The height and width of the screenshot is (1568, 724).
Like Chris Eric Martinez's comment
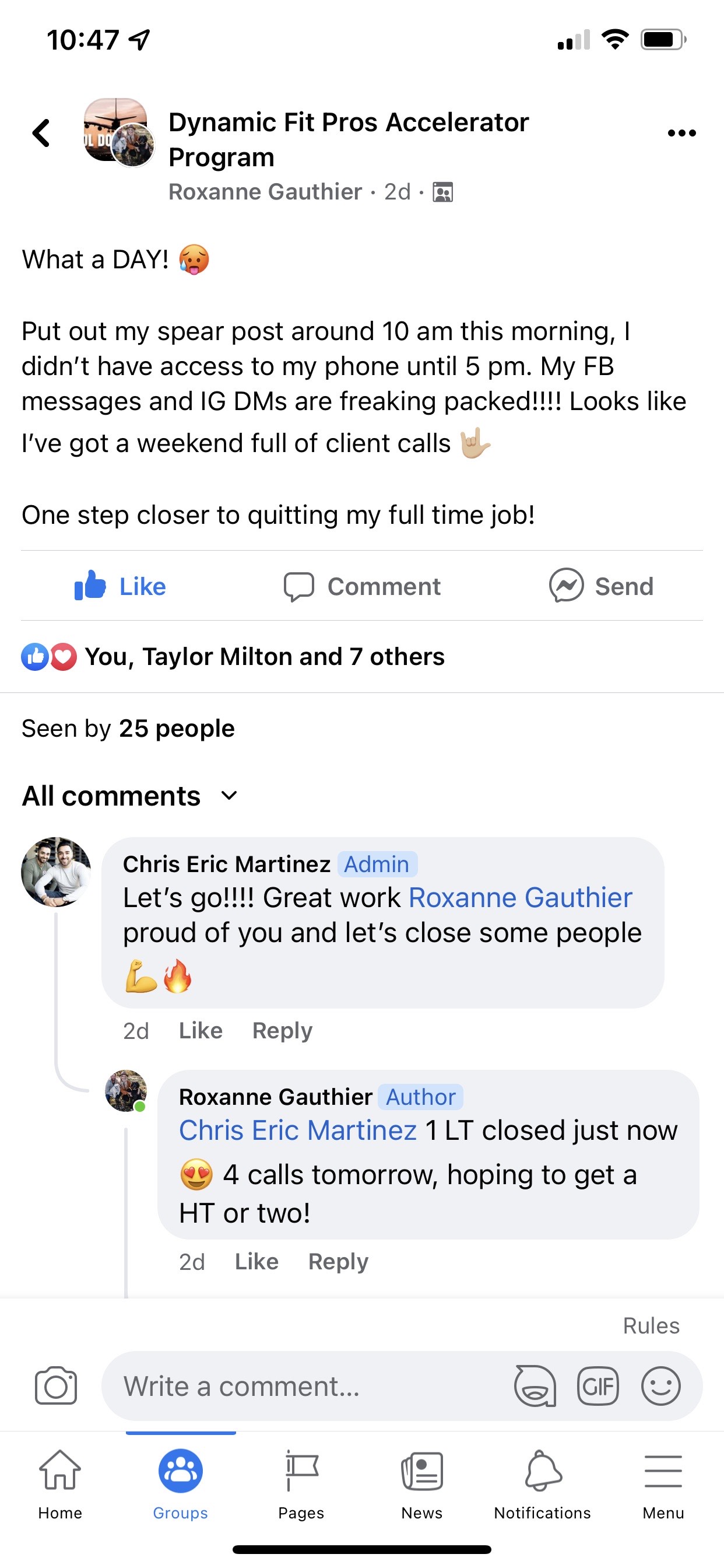200,1031
